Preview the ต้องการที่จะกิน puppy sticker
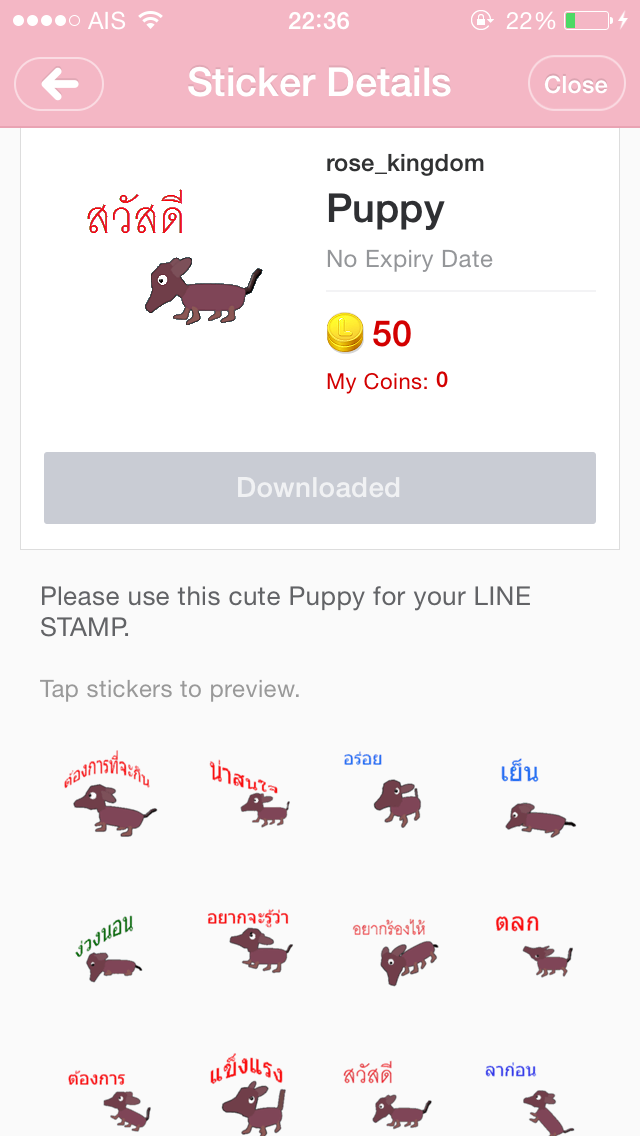The image size is (640, 1136). [107, 797]
